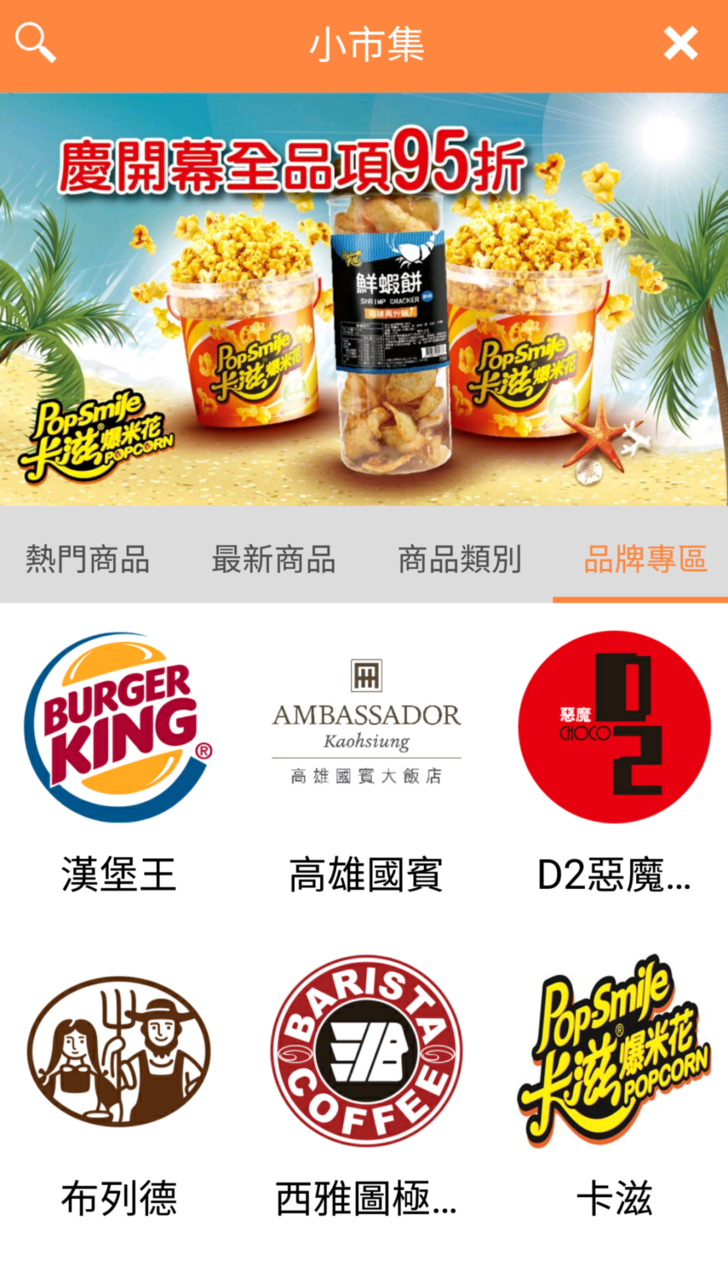Switch to the 熱門商品 tab
Viewport: 728px width, 1266px height.
88,559
